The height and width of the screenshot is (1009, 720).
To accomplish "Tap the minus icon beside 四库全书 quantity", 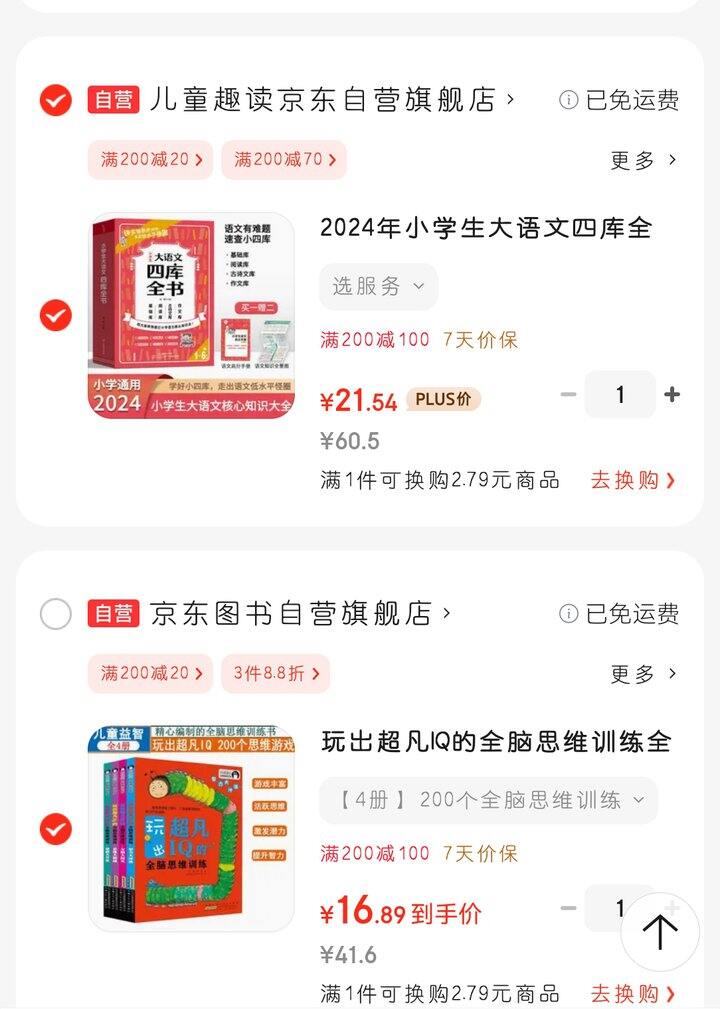I will [566, 395].
